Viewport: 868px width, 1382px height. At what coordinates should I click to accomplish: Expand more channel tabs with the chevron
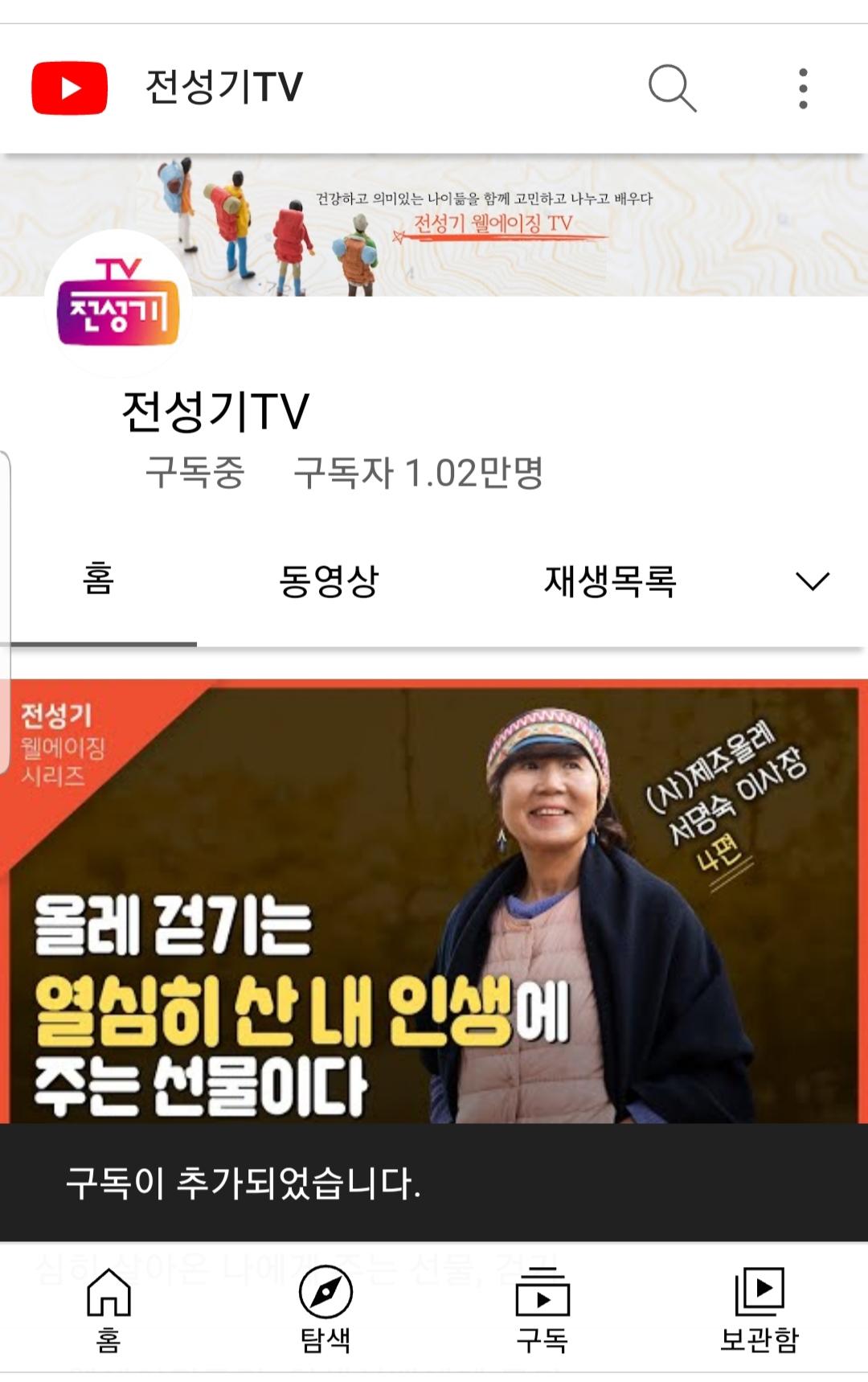(812, 580)
